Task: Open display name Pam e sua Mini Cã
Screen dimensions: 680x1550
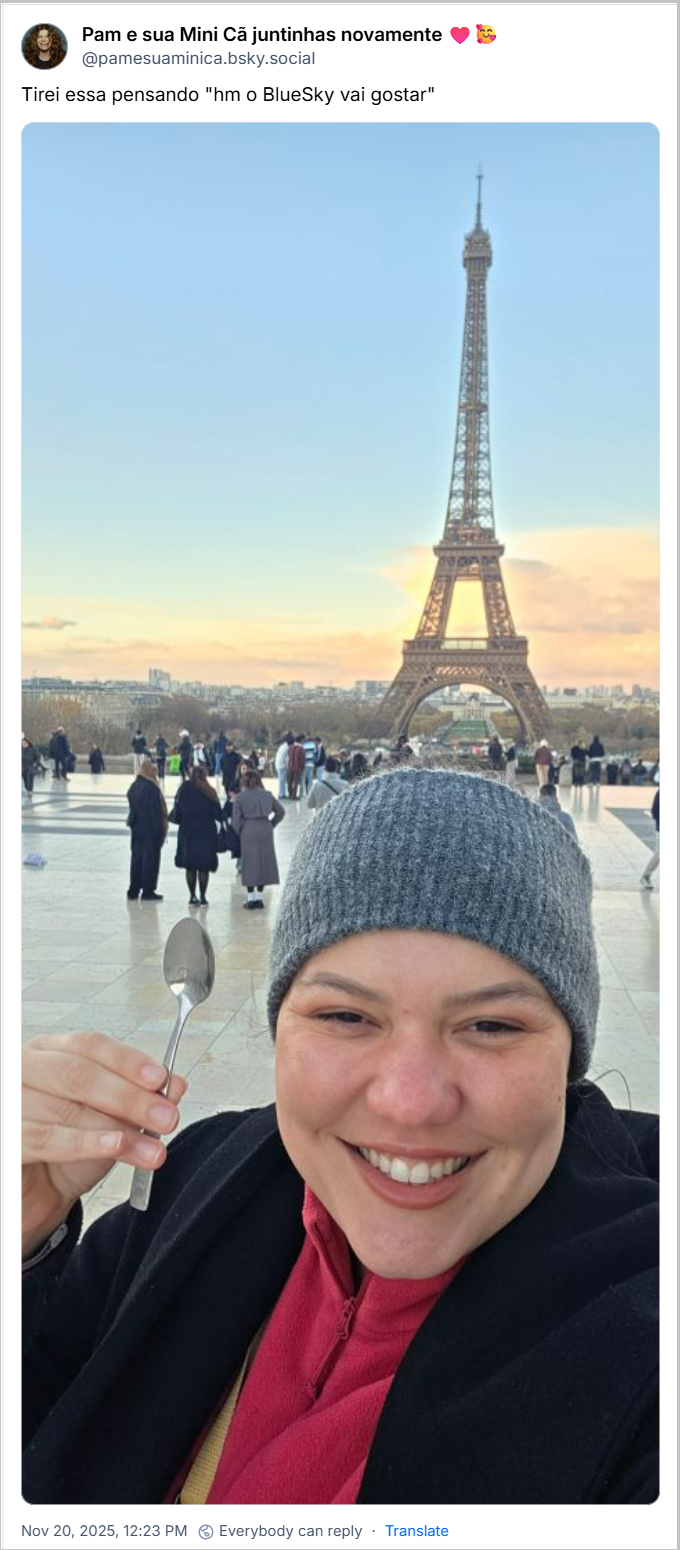Action: tap(262, 35)
